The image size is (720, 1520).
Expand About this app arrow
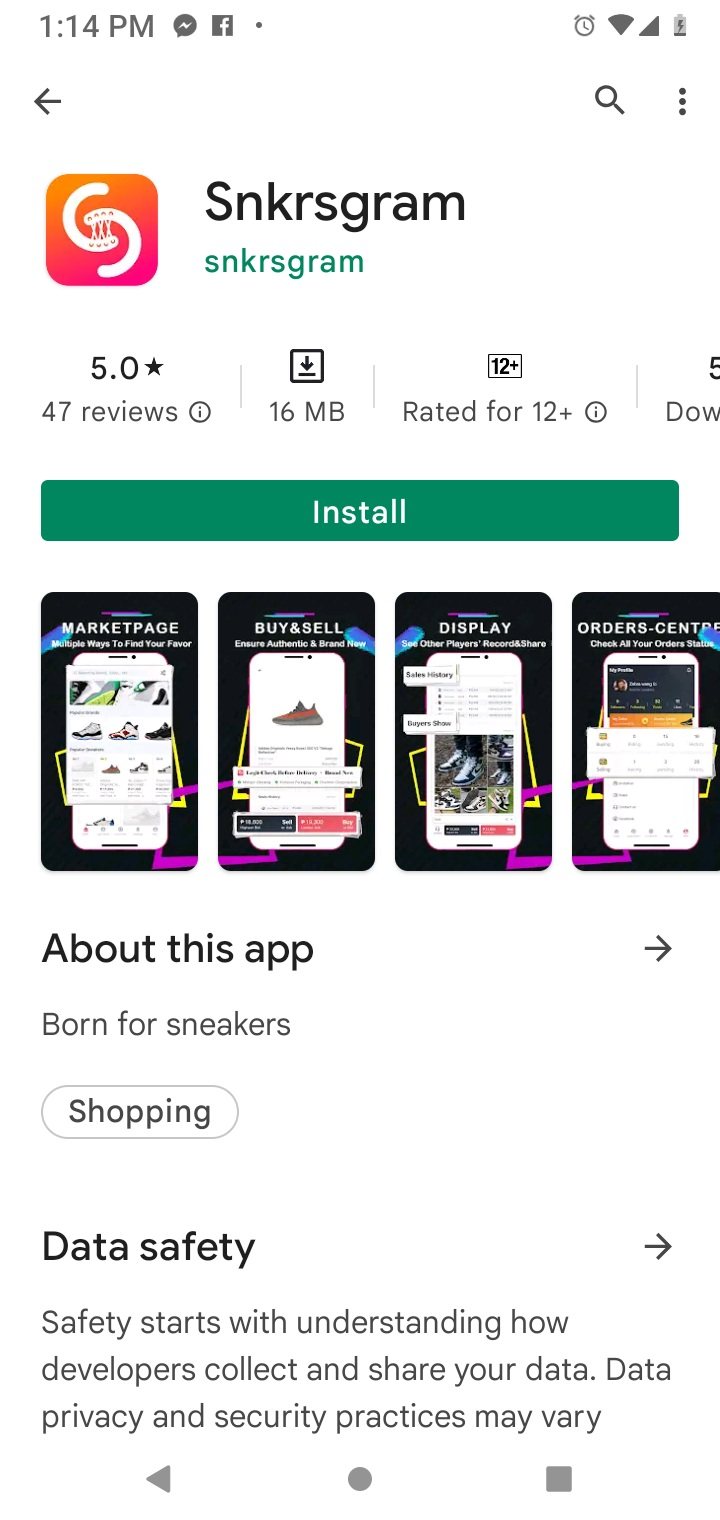657,948
